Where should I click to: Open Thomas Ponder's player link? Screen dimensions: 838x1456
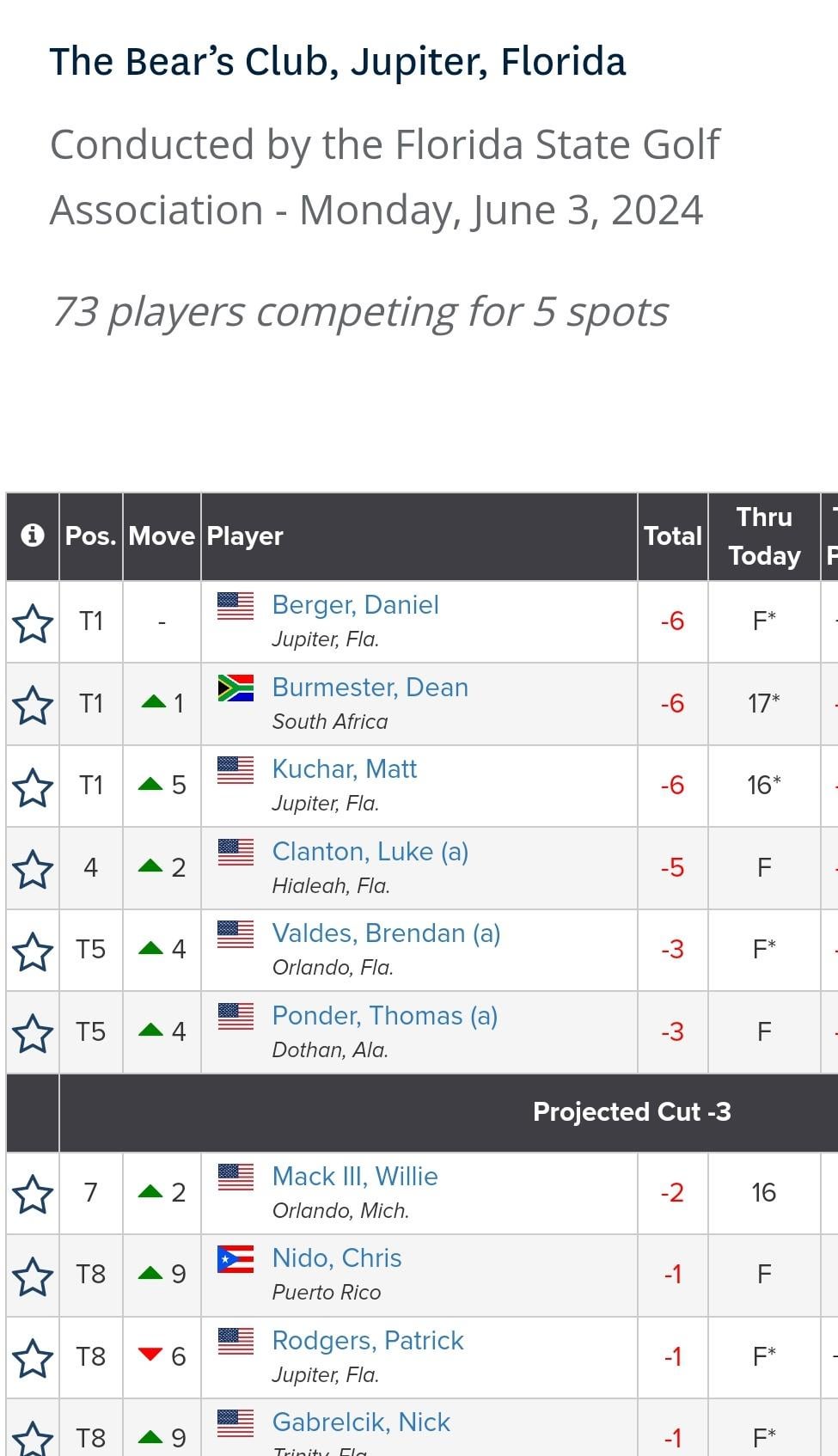tap(385, 1016)
